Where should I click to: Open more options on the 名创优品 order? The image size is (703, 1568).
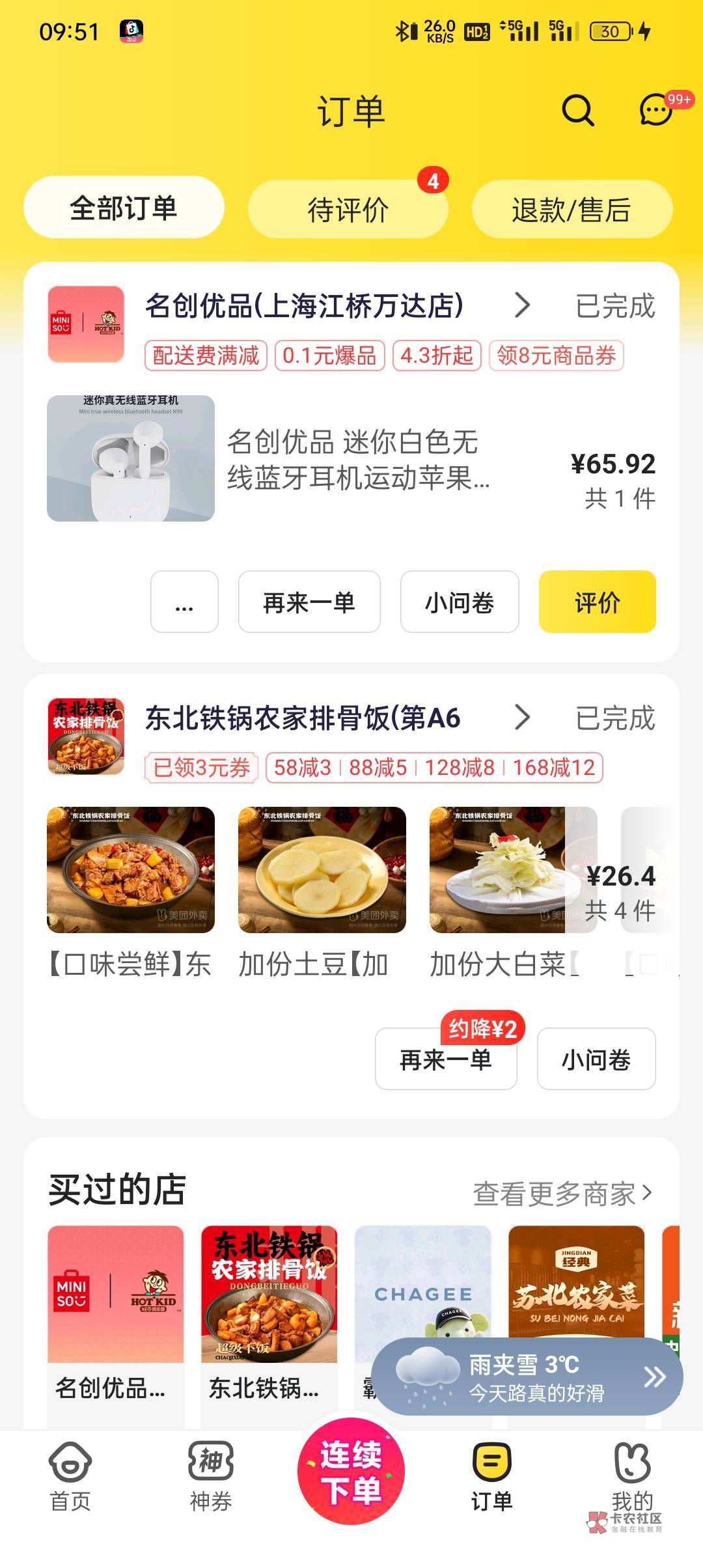point(184,602)
